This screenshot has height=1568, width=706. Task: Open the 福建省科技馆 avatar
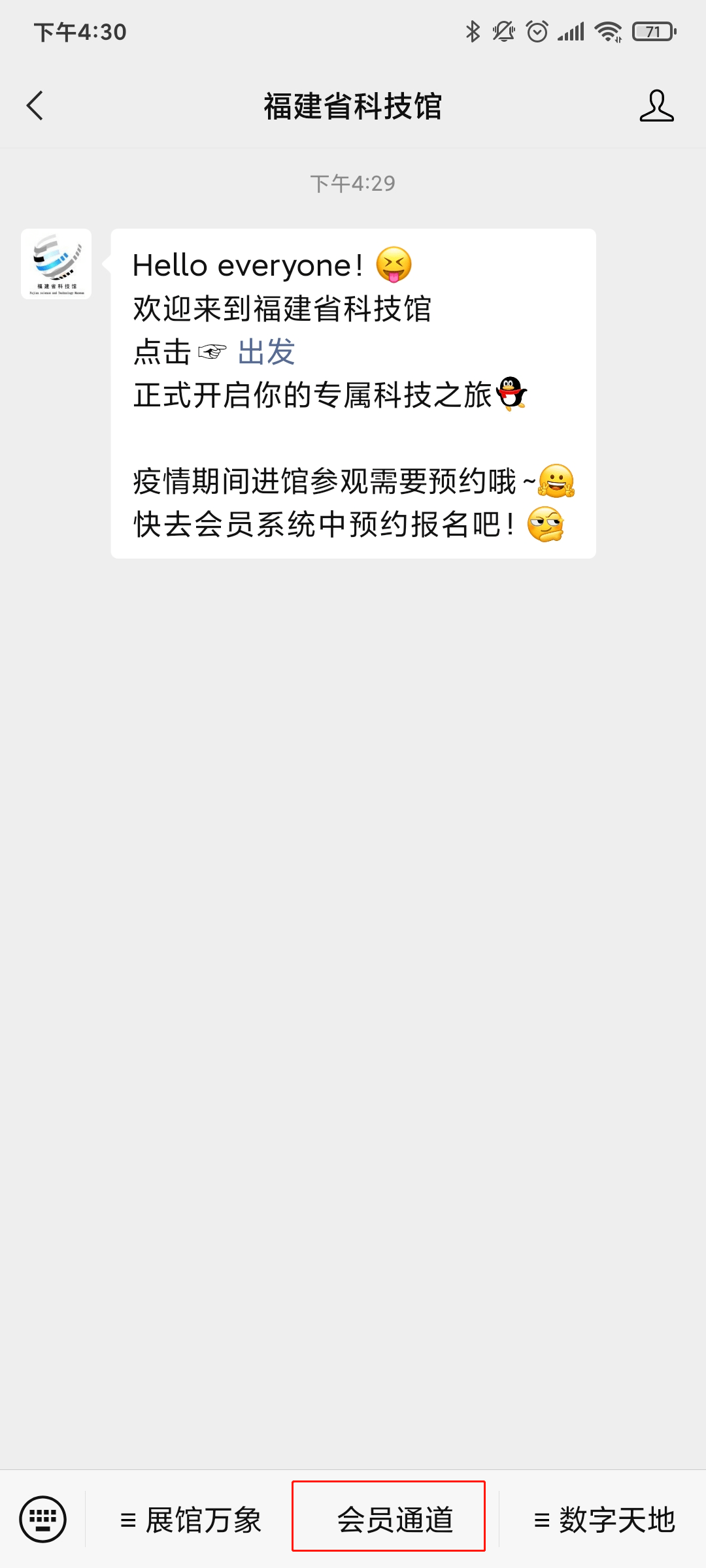(56, 264)
